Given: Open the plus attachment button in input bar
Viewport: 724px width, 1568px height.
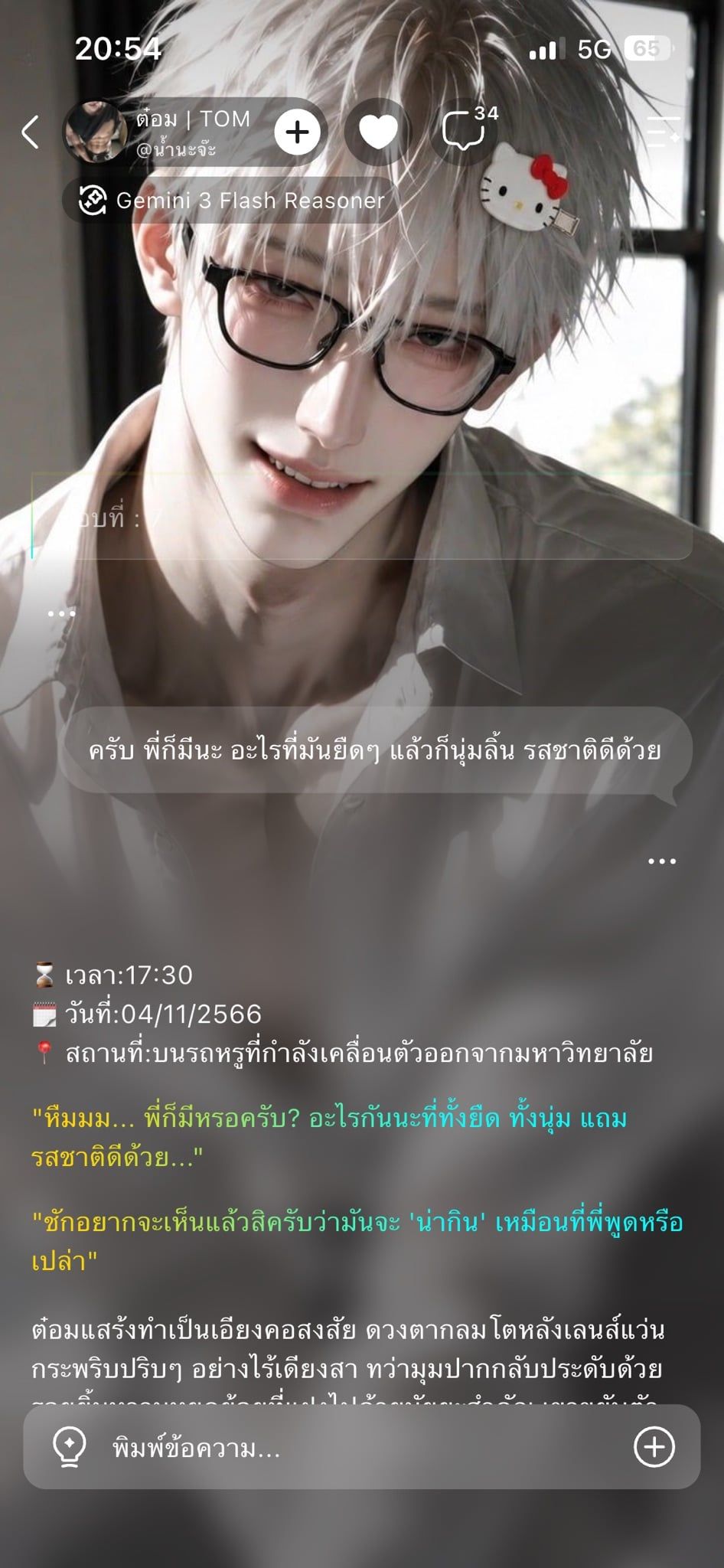Looking at the screenshot, I should (x=654, y=1447).
